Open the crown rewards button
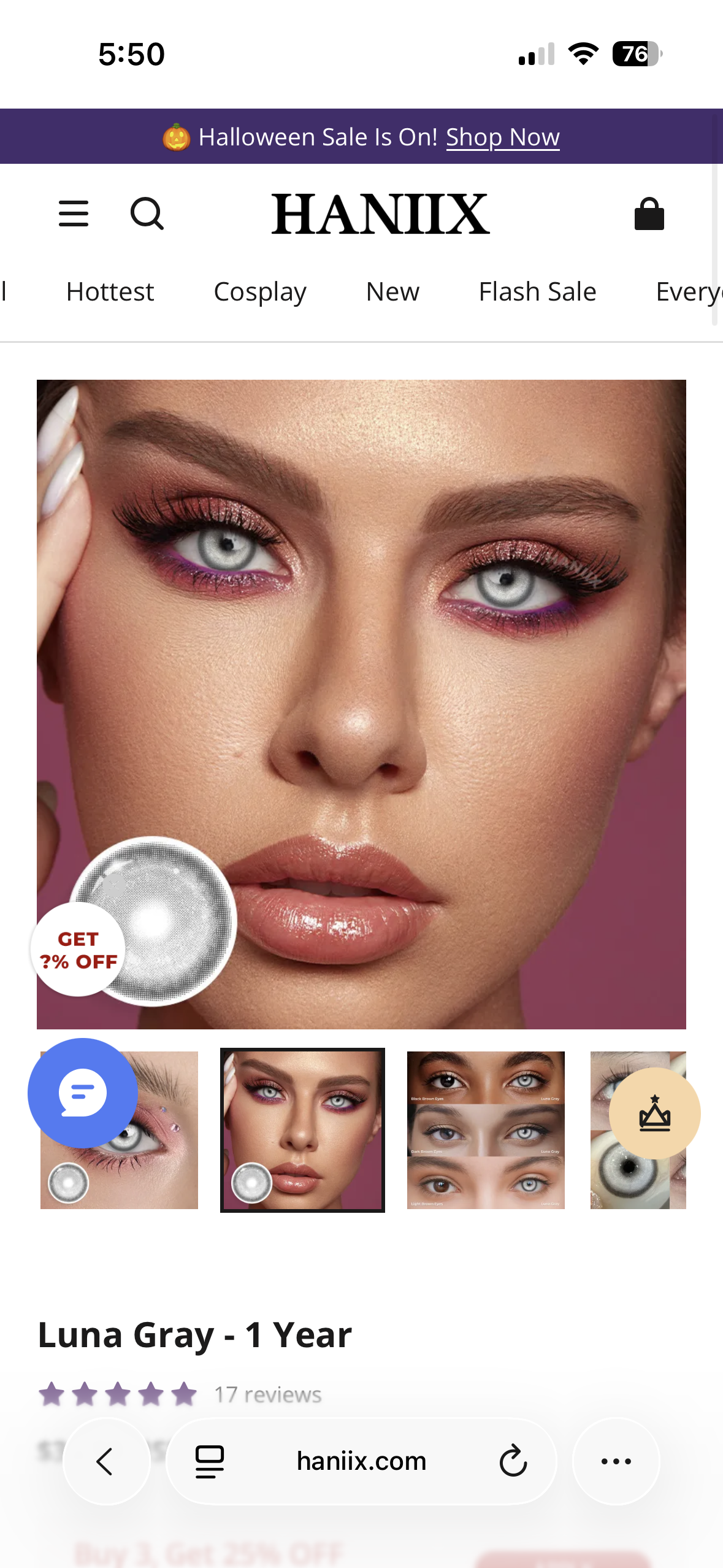Viewport: 723px width, 1568px height. tap(654, 1113)
